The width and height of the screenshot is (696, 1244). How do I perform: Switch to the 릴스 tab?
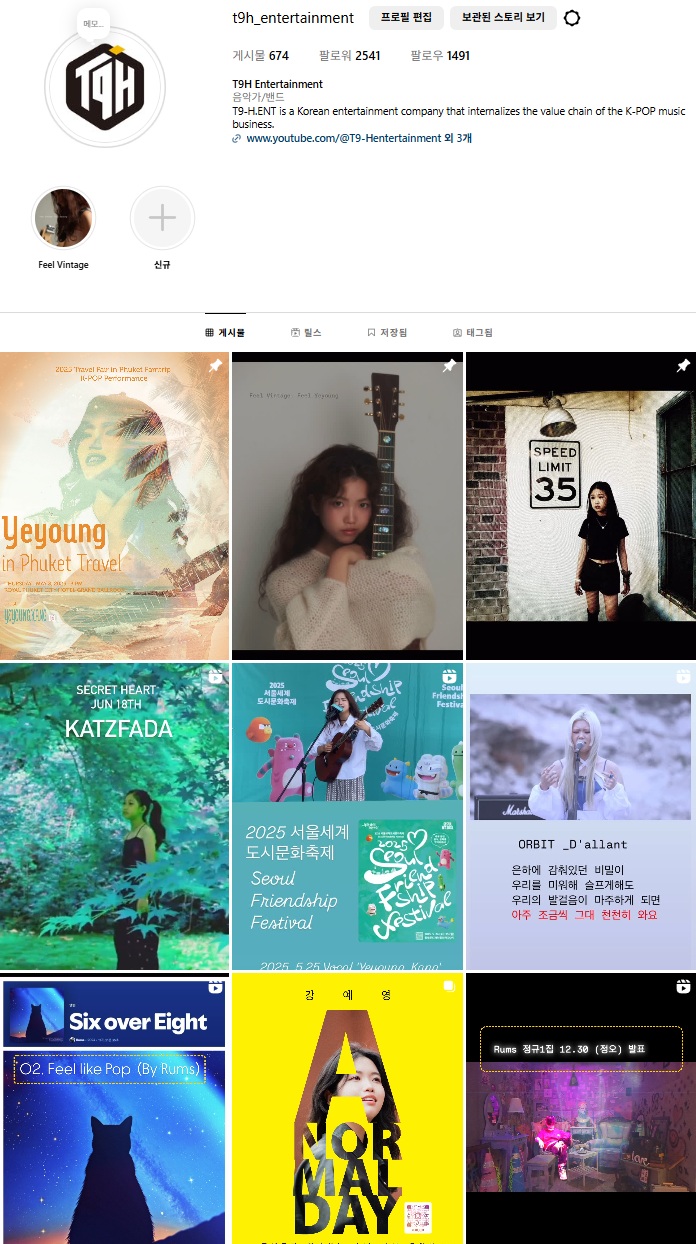coord(306,332)
